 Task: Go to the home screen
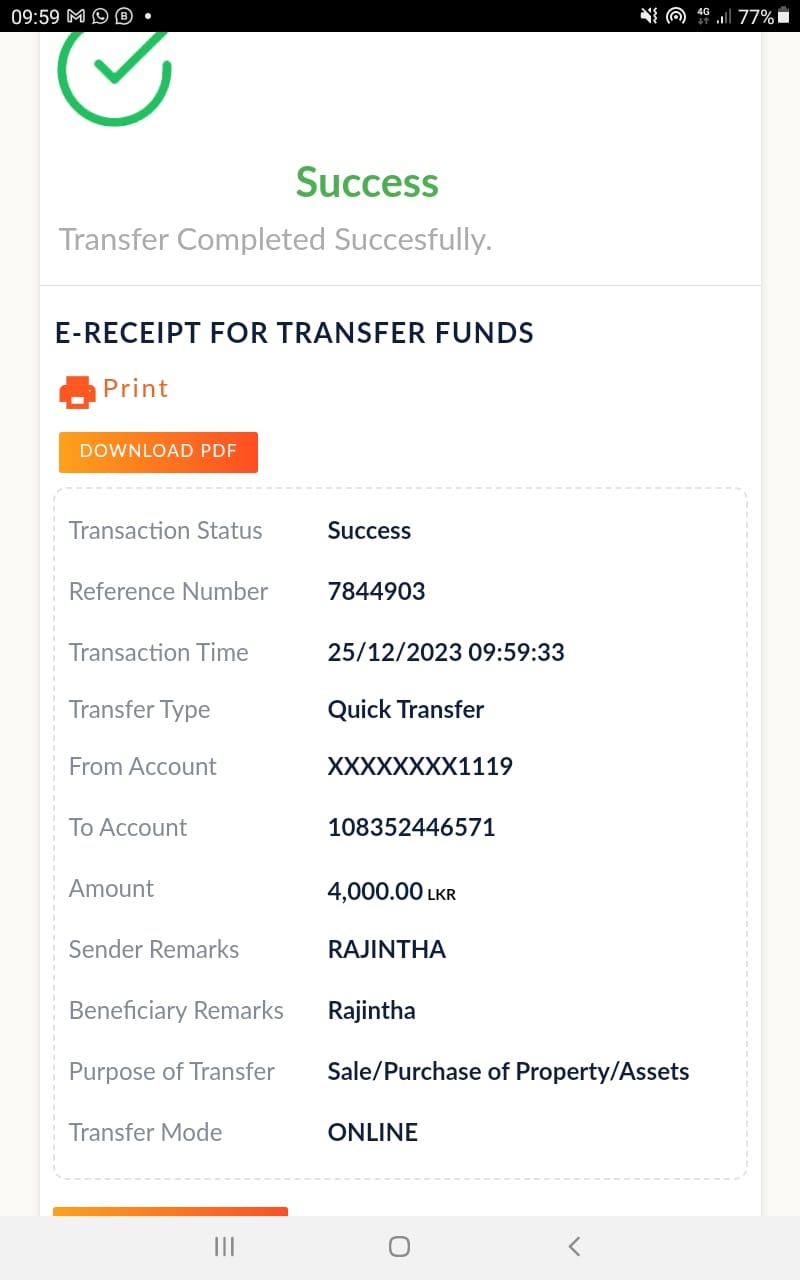pyautogui.click(x=399, y=1246)
